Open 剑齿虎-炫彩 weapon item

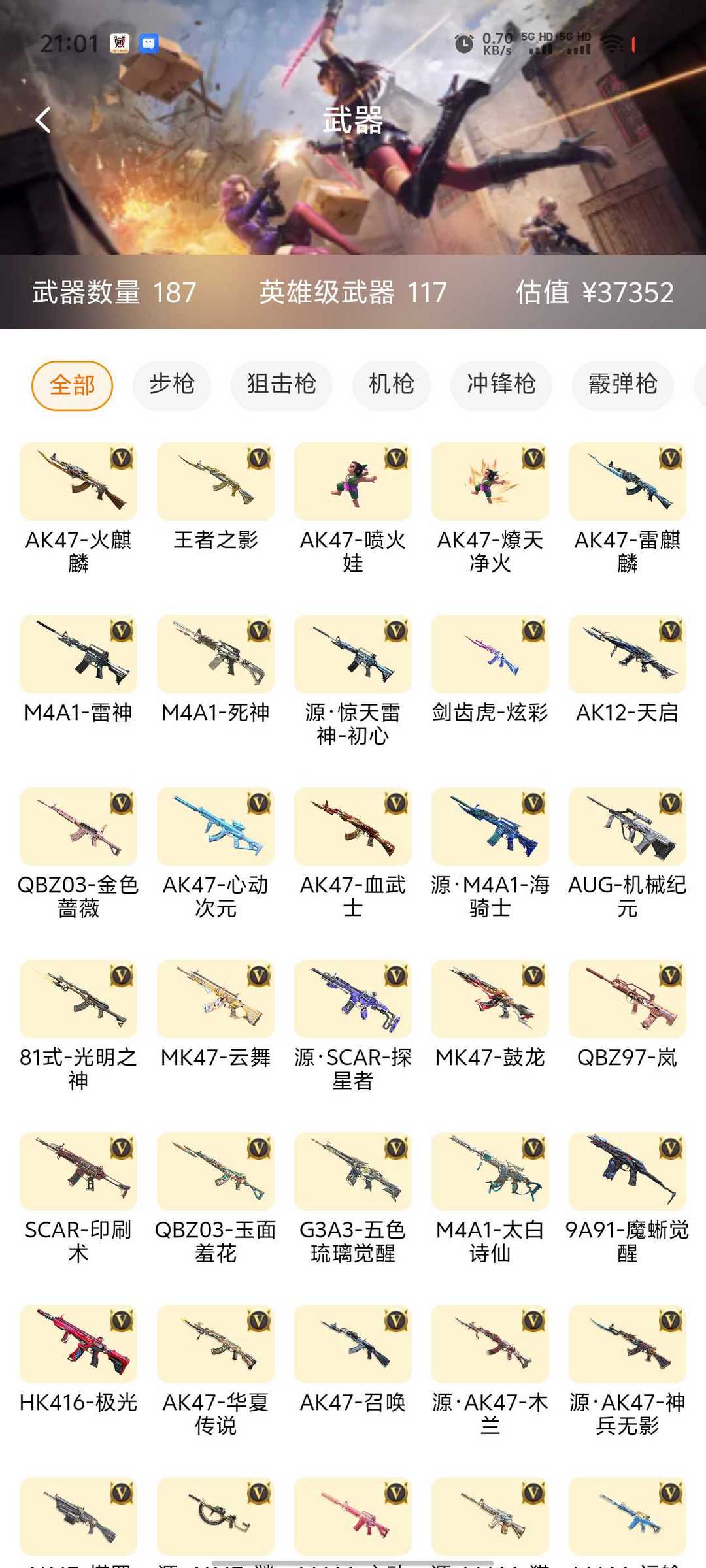tap(490, 670)
